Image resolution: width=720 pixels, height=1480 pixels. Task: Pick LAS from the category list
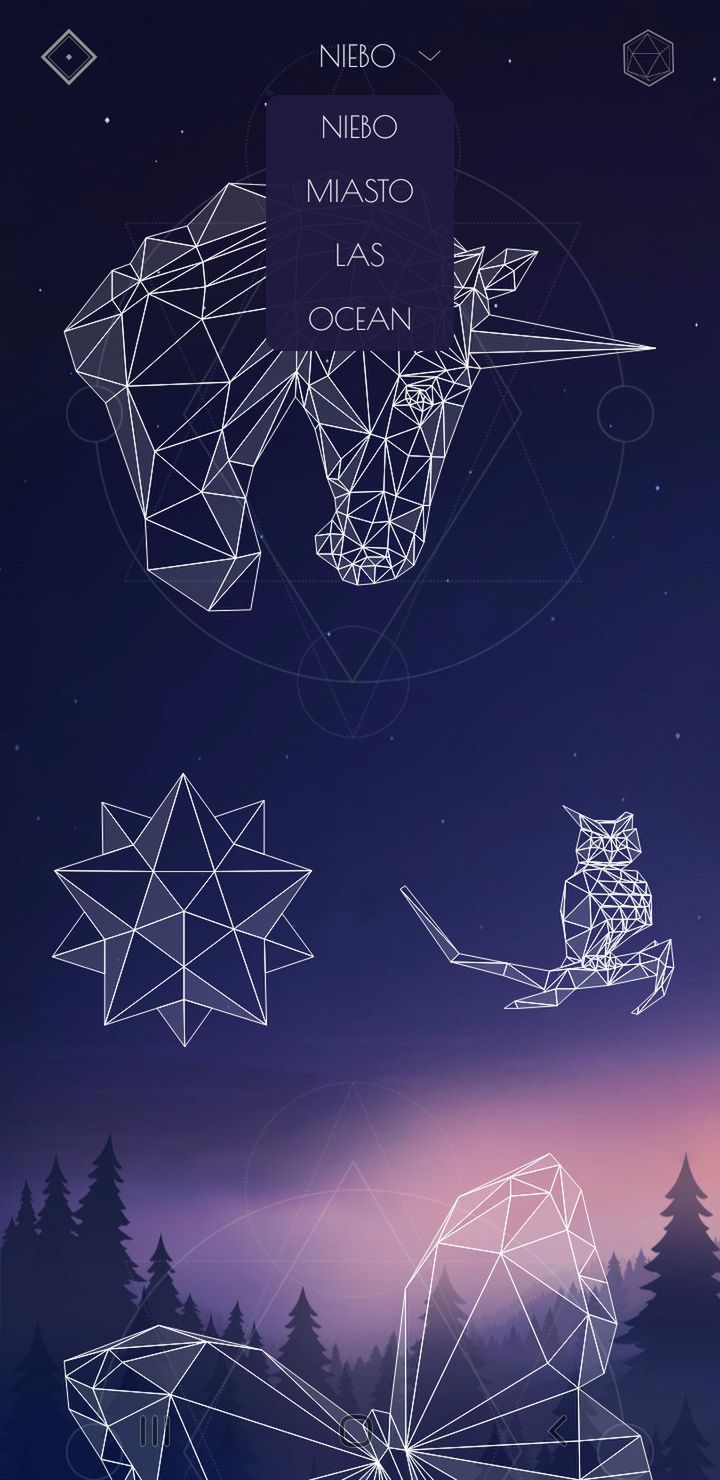360,255
